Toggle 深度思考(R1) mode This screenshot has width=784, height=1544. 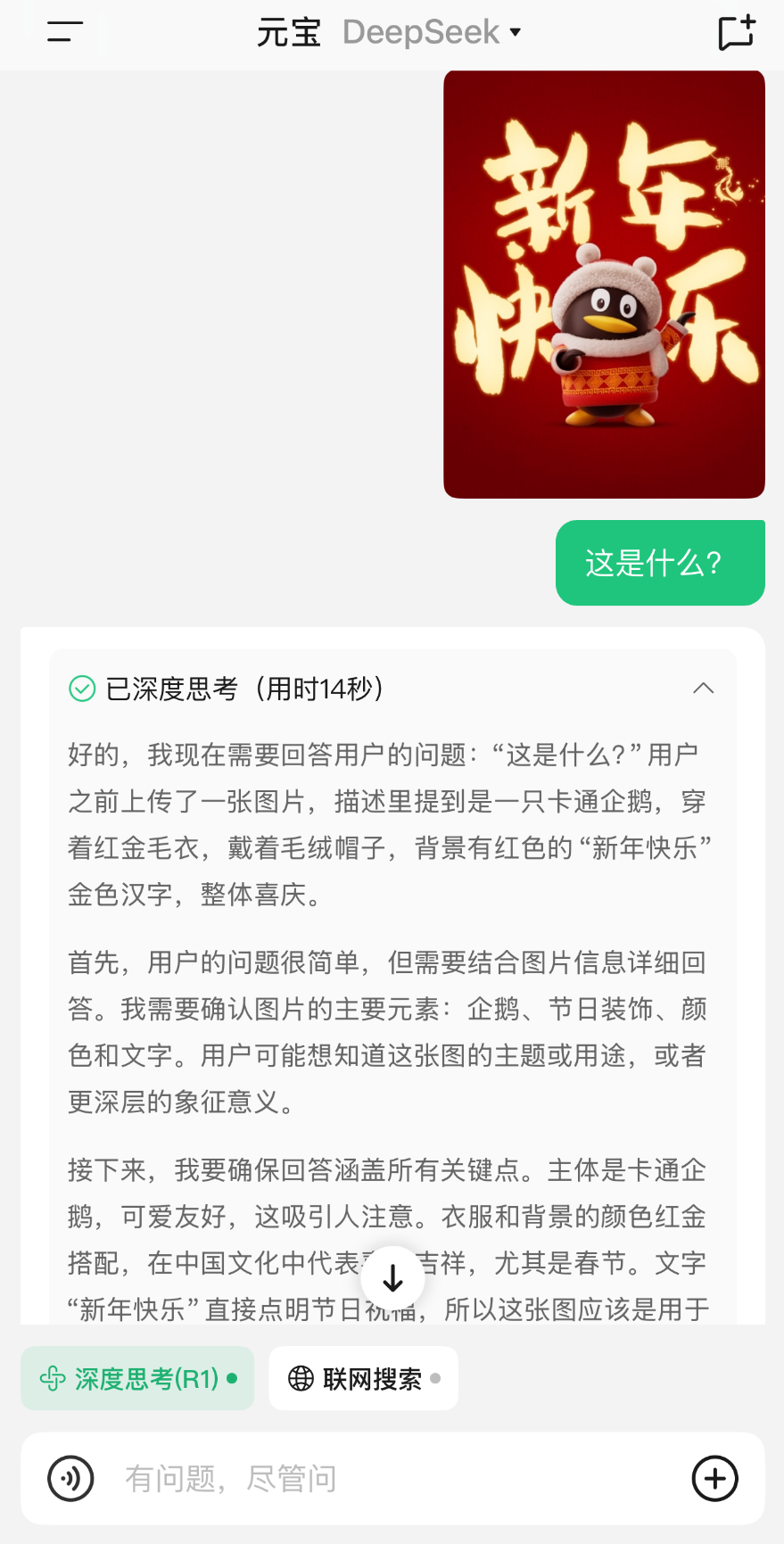(138, 1378)
